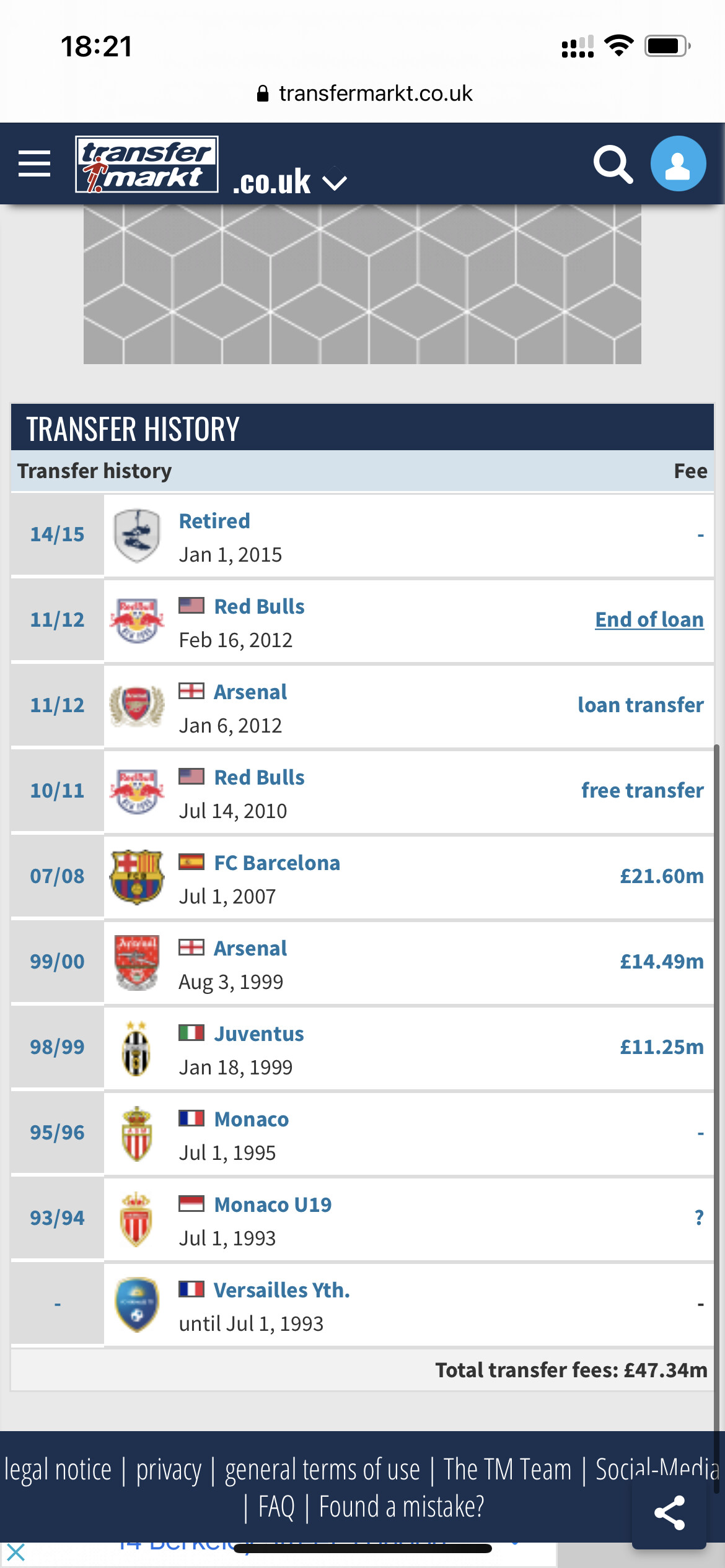Open the loan transfer details
The width and height of the screenshot is (725, 1568).
click(641, 705)
